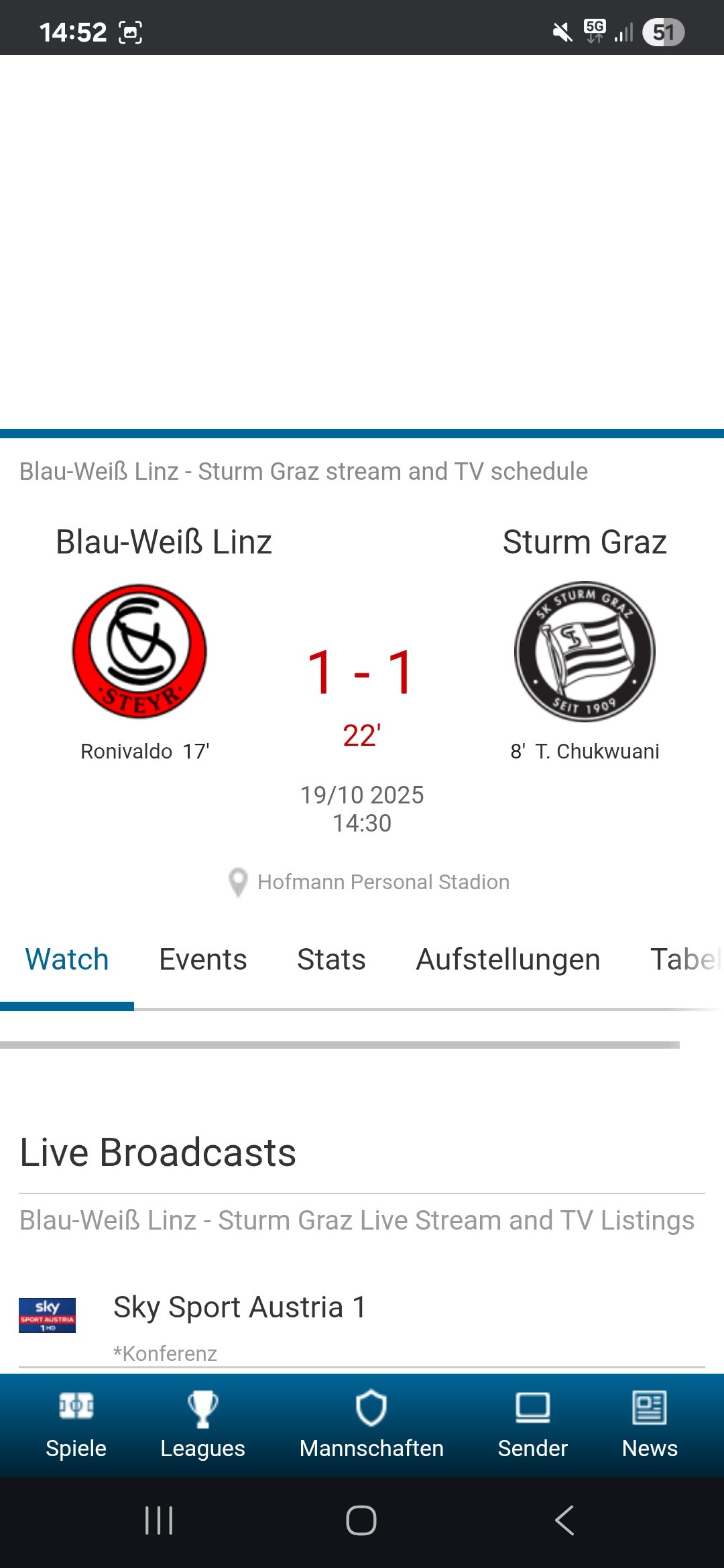724x1568 pixels.
Task: Open the Leagues section
Action: [202, 1425]
